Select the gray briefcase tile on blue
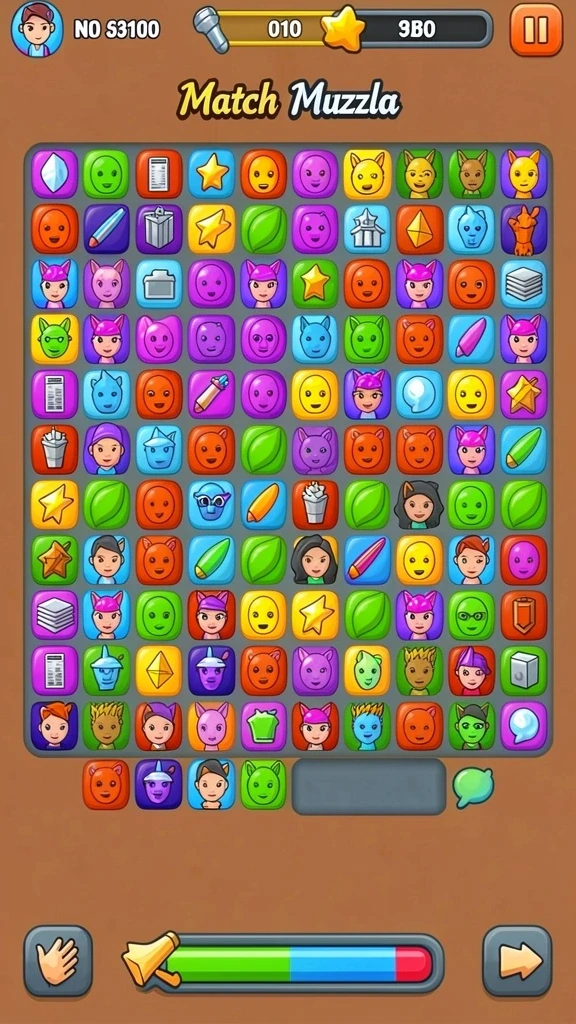Image resolution: width=576 pixels, height=1024 pixels. coord(159,284)
